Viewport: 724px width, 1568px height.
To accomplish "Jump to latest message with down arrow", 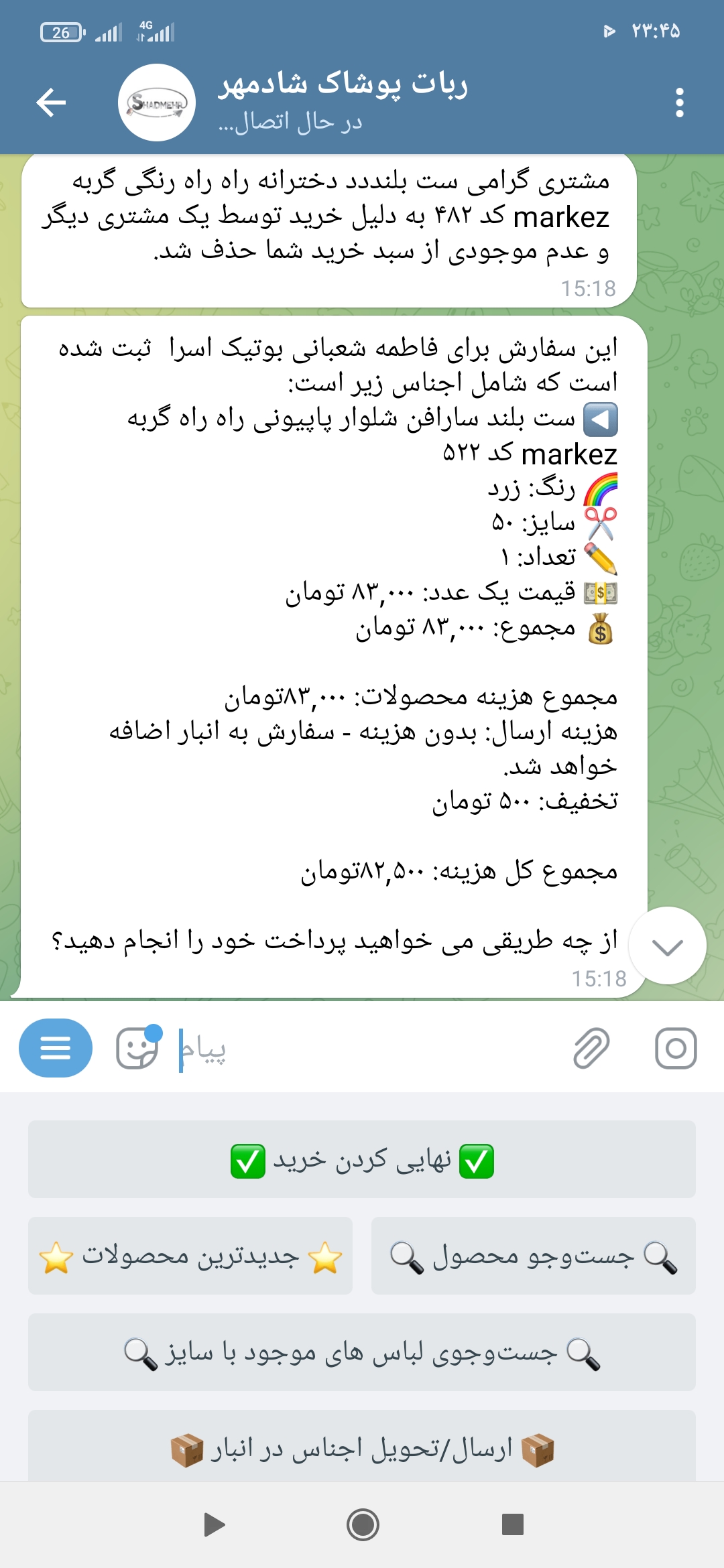I will tap(667, 945).
